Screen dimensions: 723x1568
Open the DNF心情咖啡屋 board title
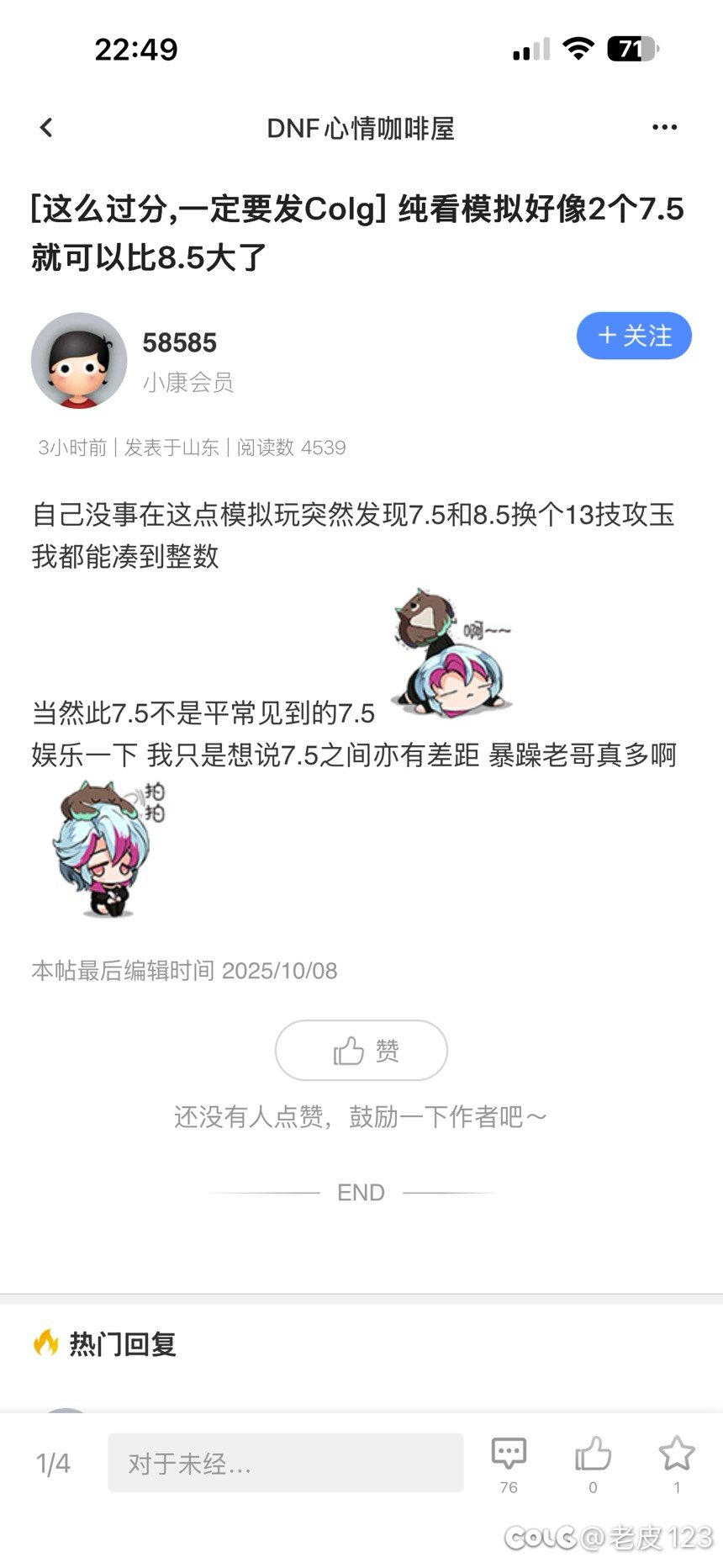tap(361, 129)
